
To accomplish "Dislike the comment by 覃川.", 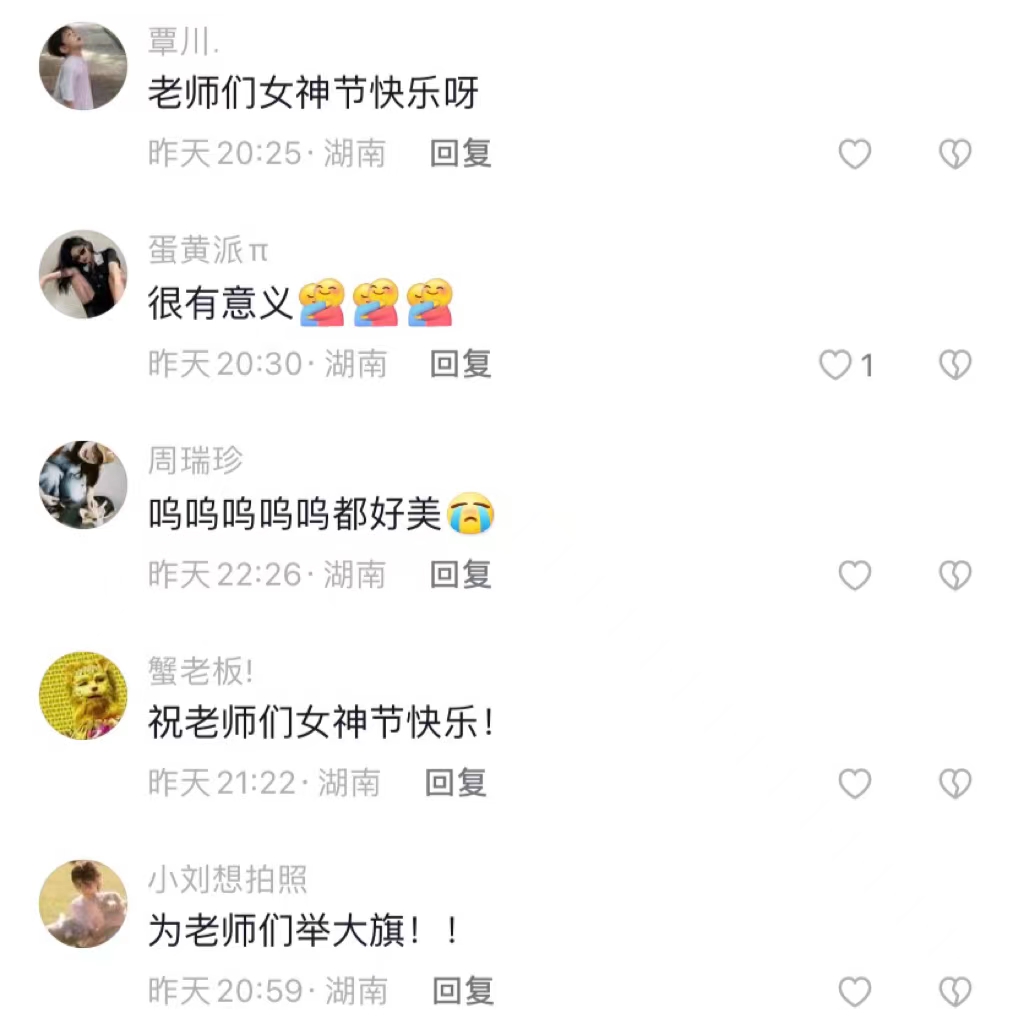I will 955,154.
